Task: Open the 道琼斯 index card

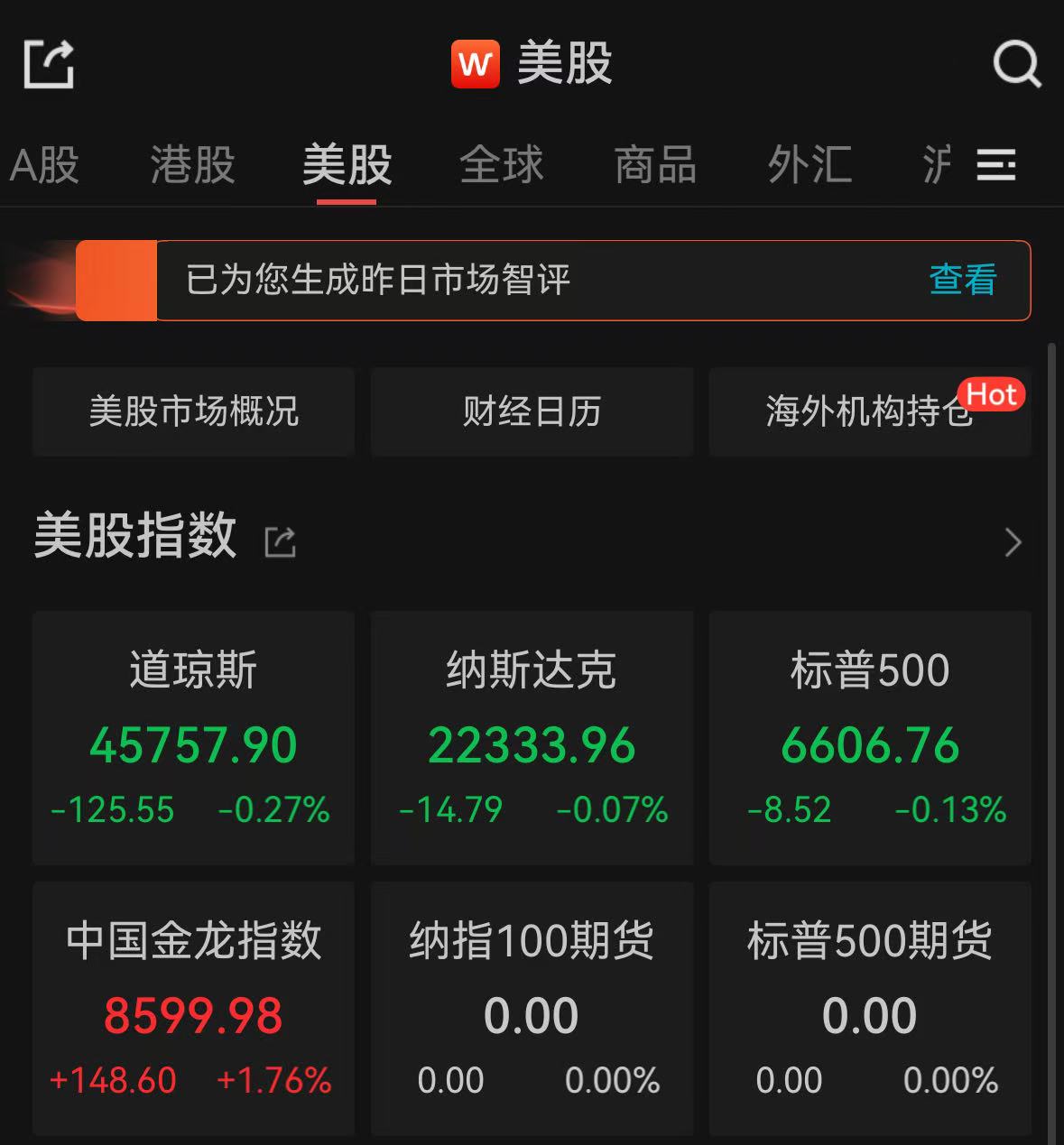Action: 193,738
